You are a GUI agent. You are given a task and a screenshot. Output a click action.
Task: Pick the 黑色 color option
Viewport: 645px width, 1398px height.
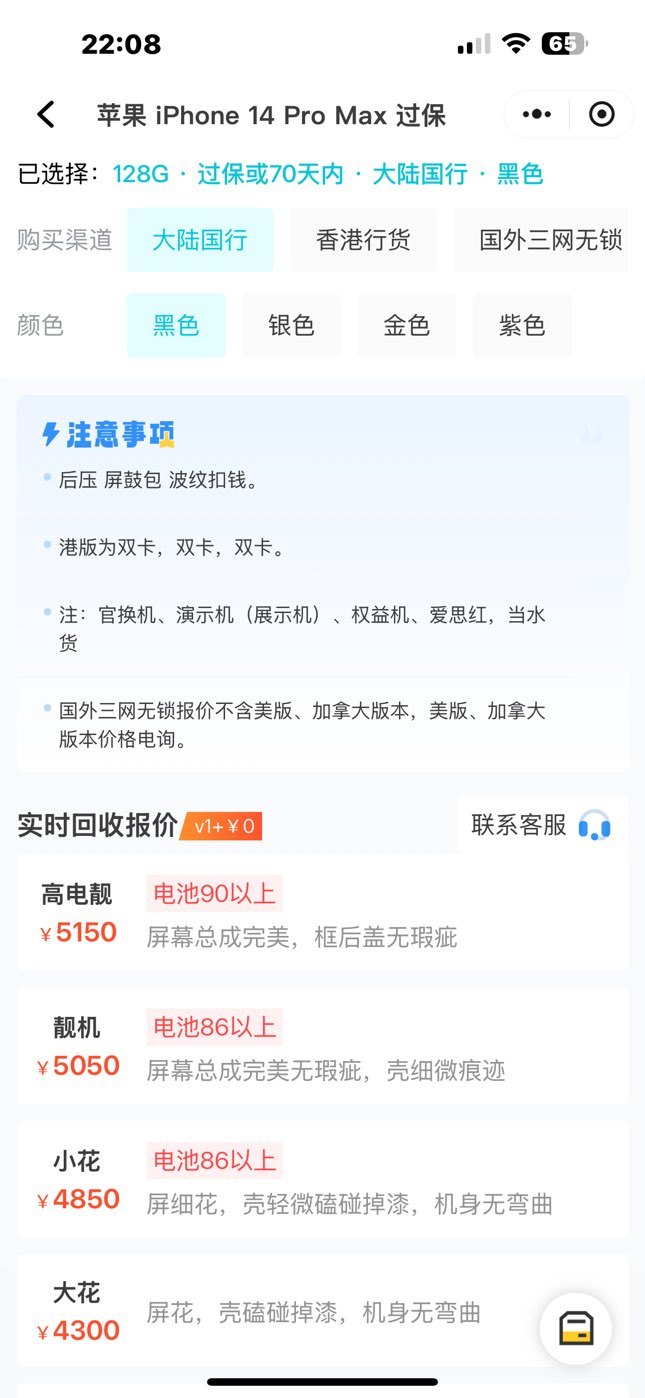coord(176,325)
